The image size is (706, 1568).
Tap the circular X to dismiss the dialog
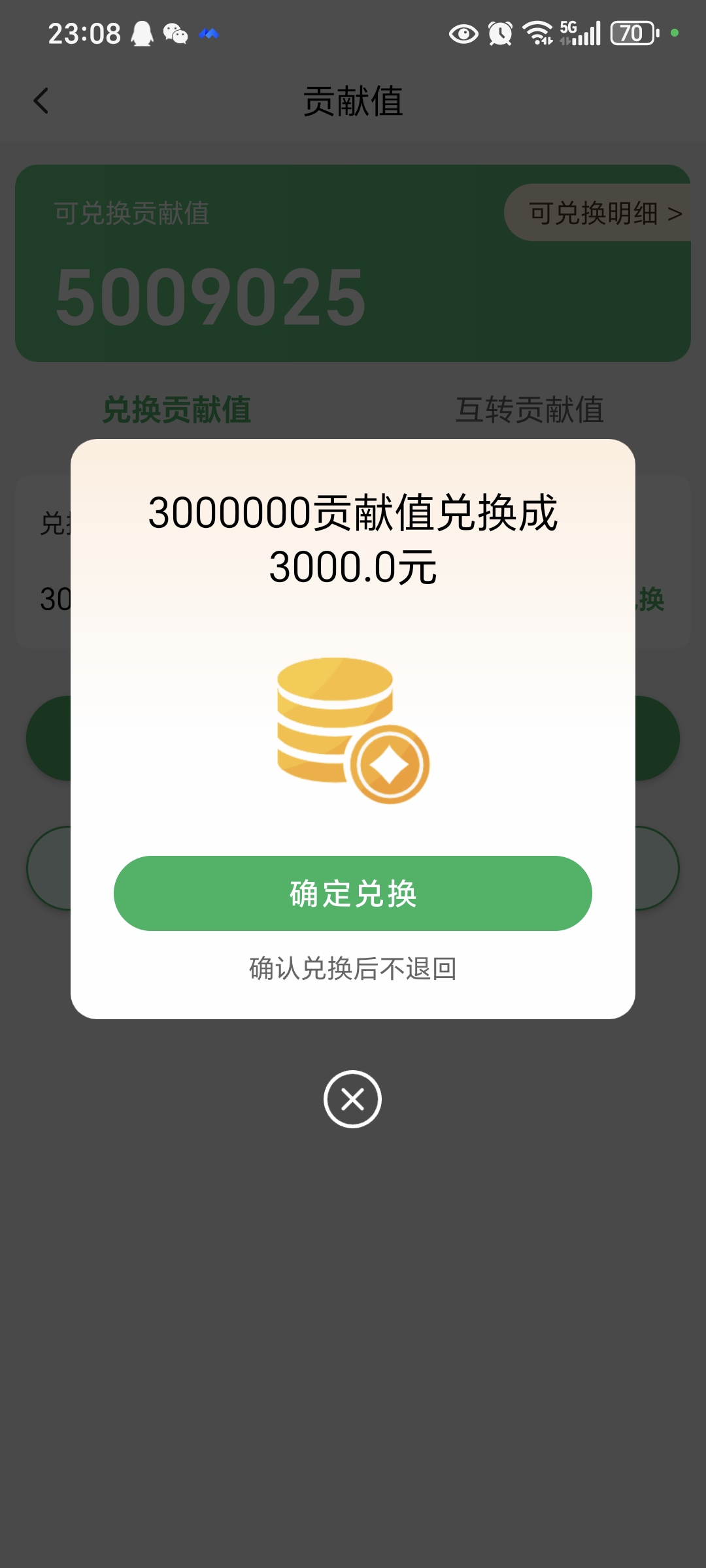[x=352, y=1099]
